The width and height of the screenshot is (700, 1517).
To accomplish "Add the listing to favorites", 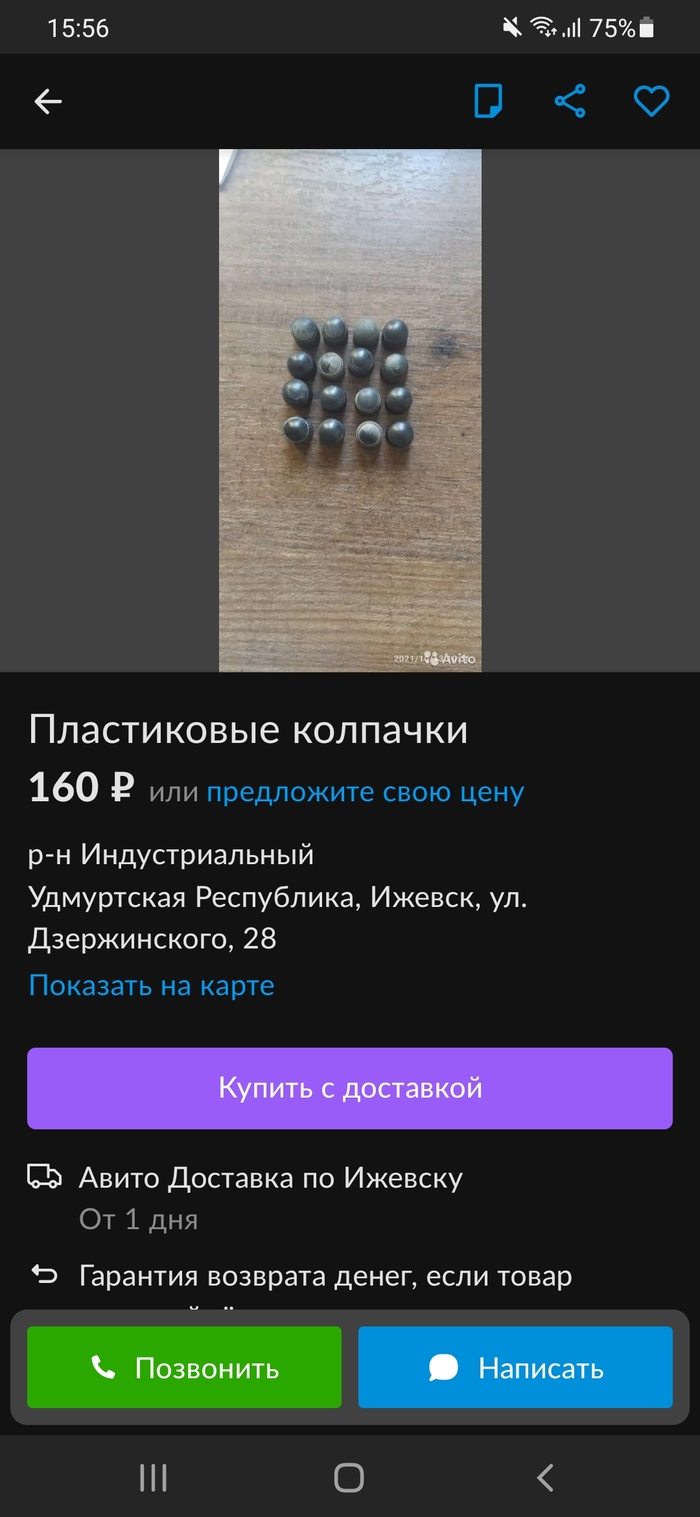I will point(651,101).
